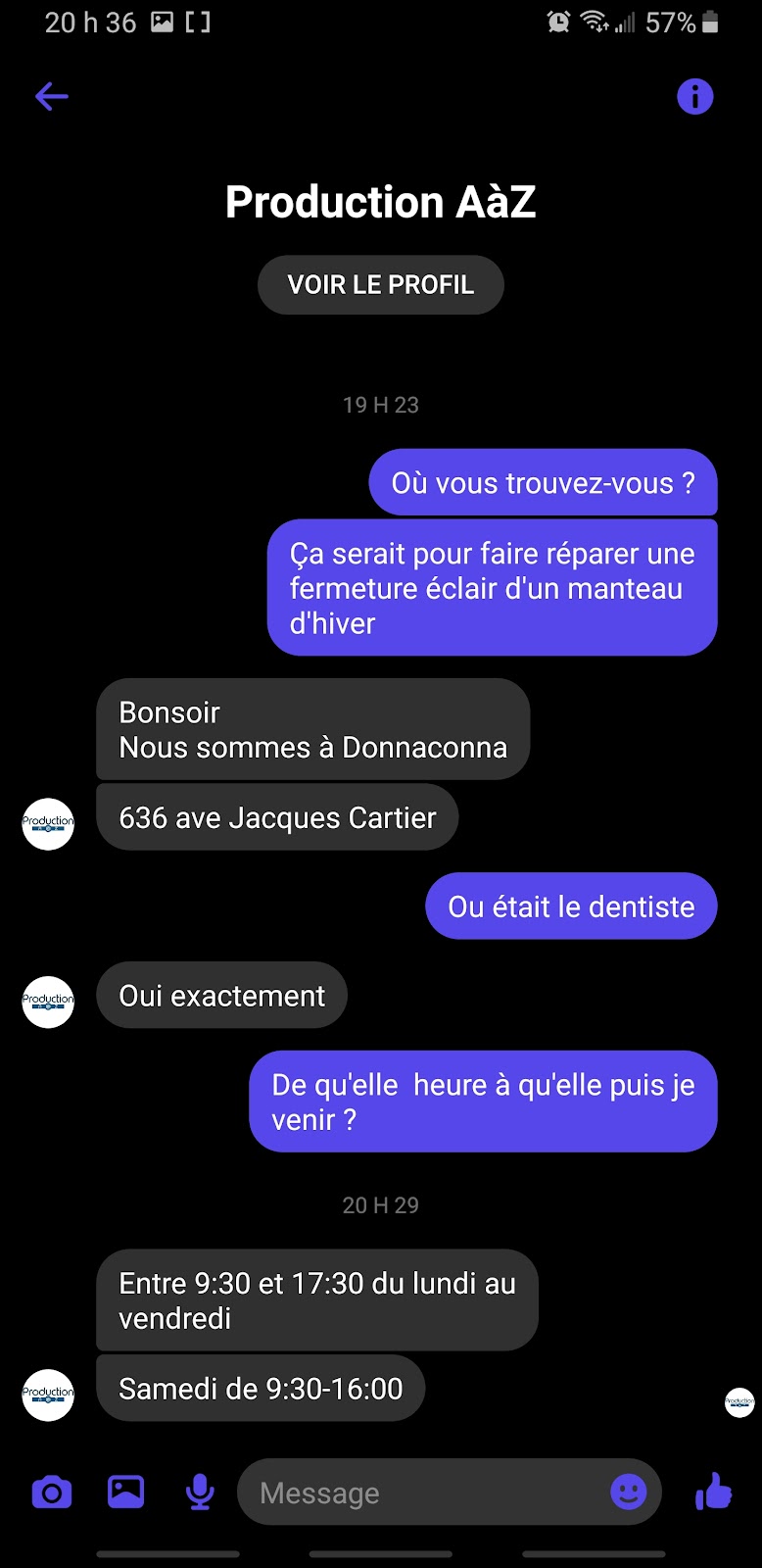The width and height of the screenshot is (762, 1568).
Task: Open the emoji picker in message field
Action: [x=628, y=1493]
